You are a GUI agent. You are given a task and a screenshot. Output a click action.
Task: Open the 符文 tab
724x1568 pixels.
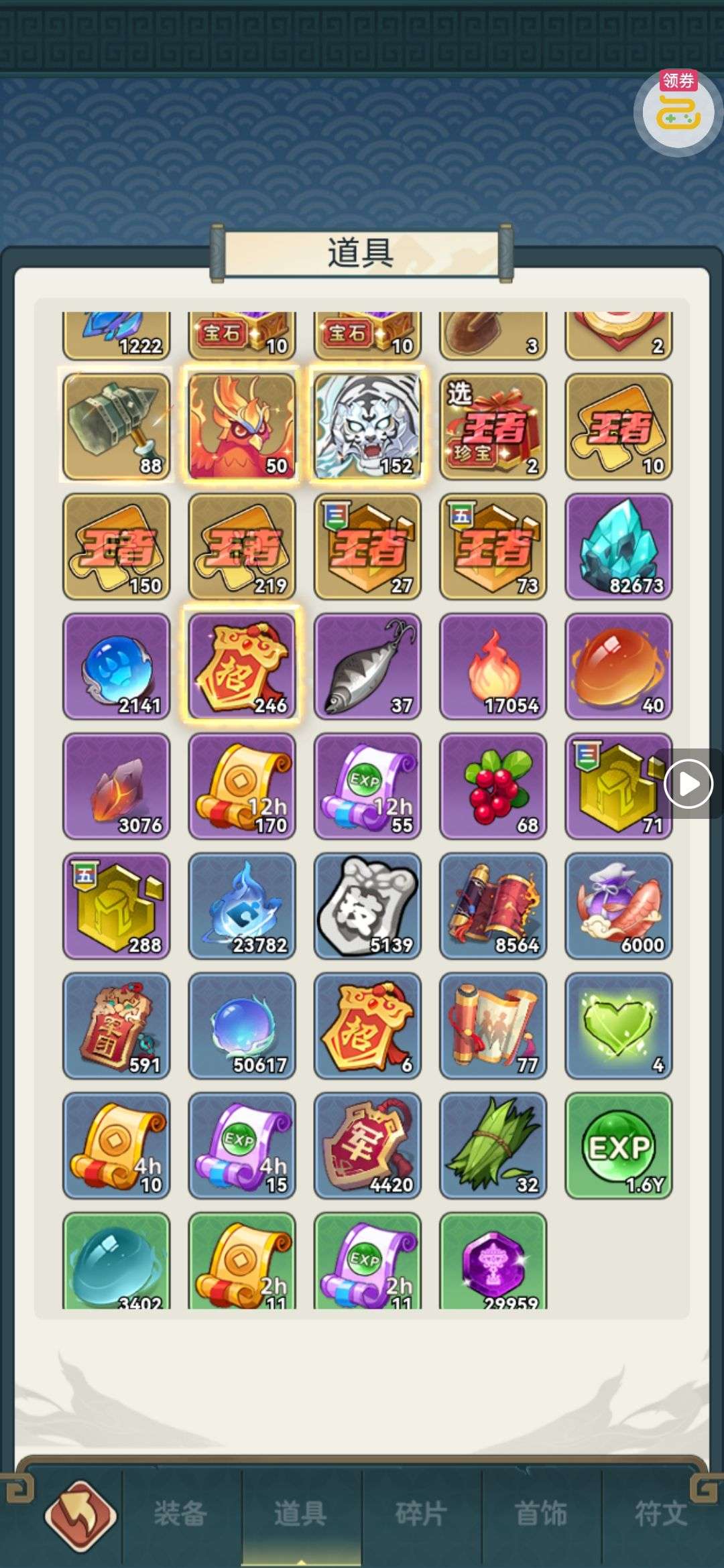click(660, 1513)
